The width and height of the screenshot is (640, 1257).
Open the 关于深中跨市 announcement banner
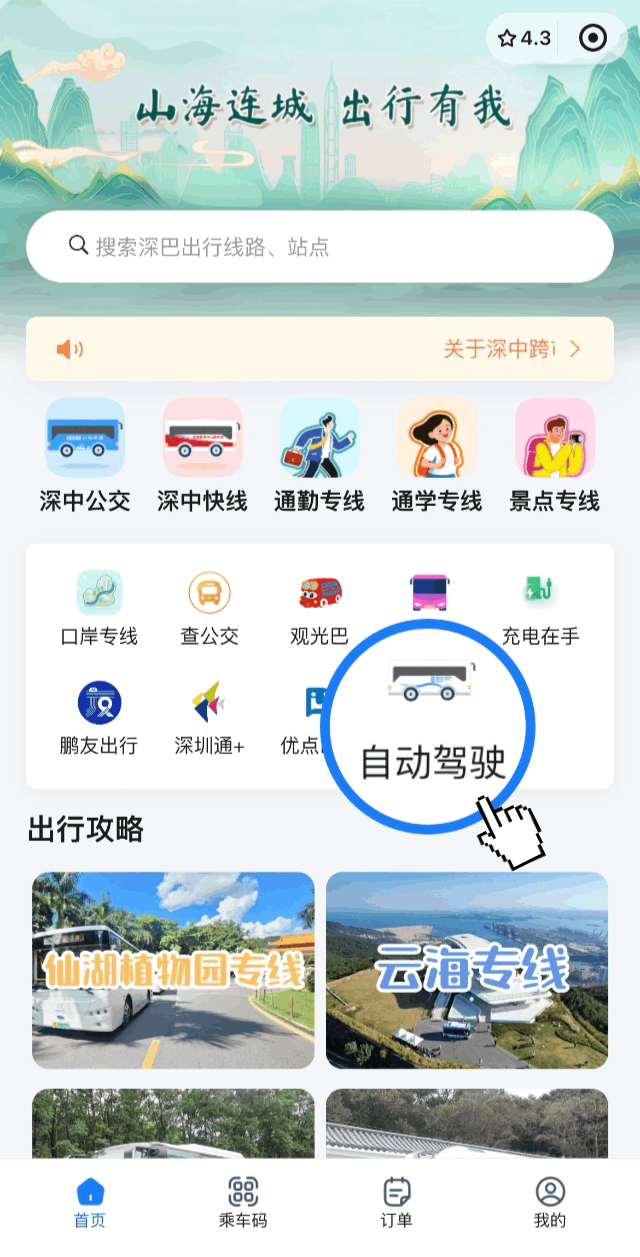pos(318,349)
